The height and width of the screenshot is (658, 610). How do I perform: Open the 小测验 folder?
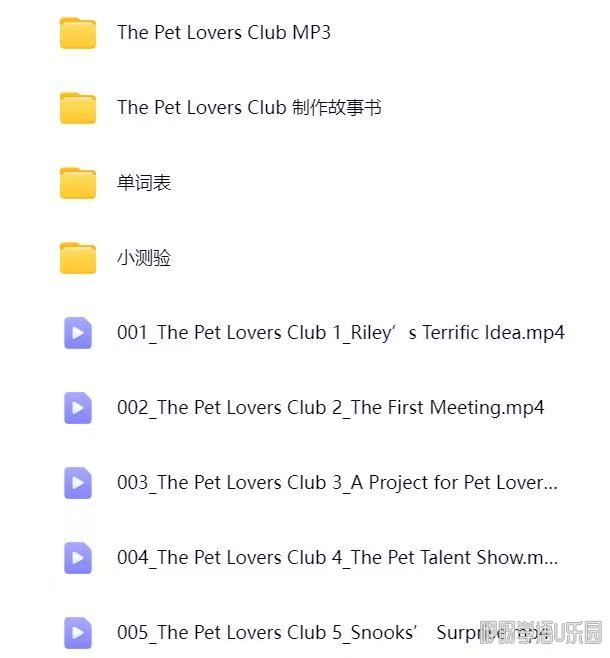click(143, 258)
